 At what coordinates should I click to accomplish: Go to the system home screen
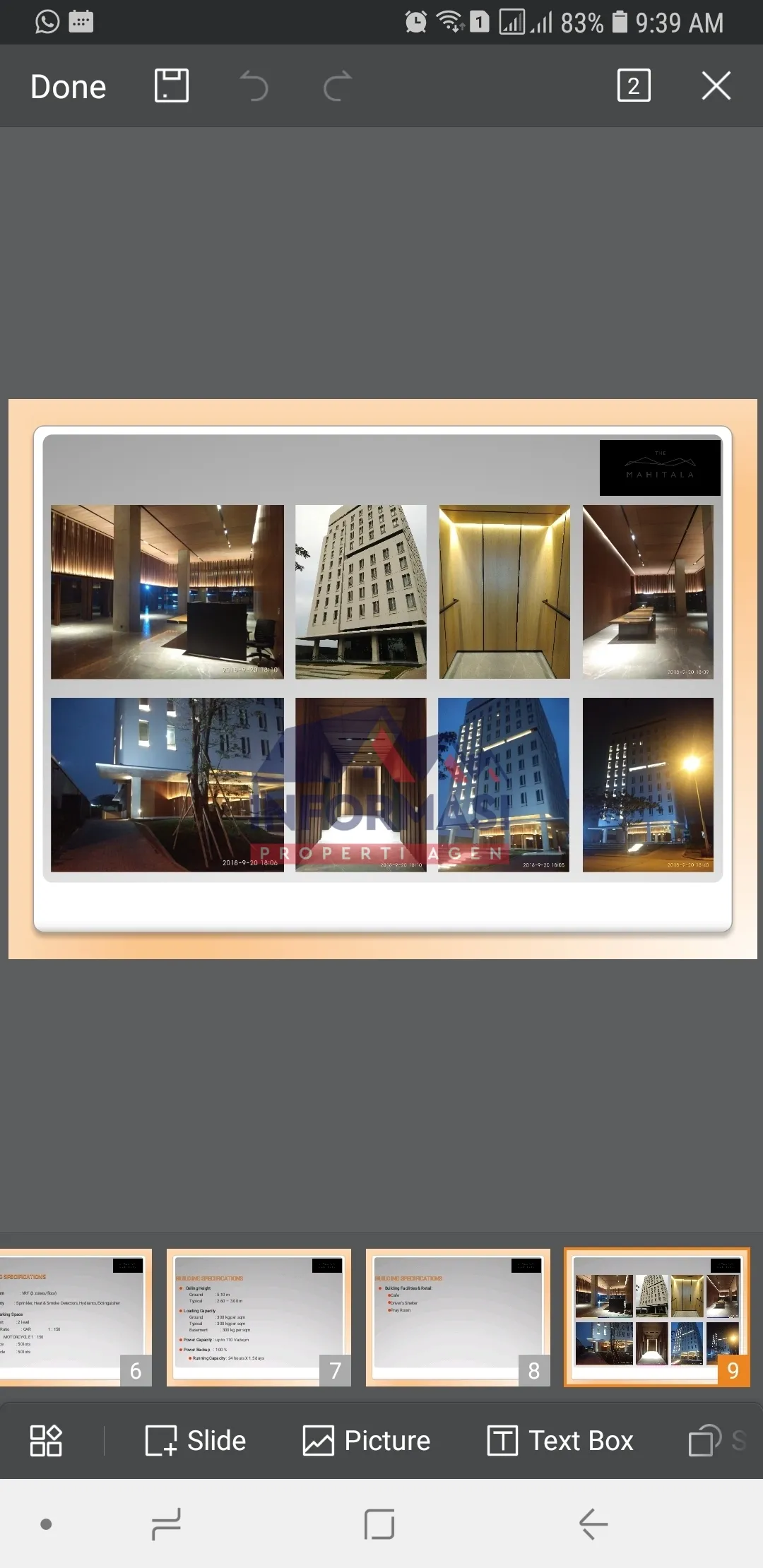point(379,1524)
